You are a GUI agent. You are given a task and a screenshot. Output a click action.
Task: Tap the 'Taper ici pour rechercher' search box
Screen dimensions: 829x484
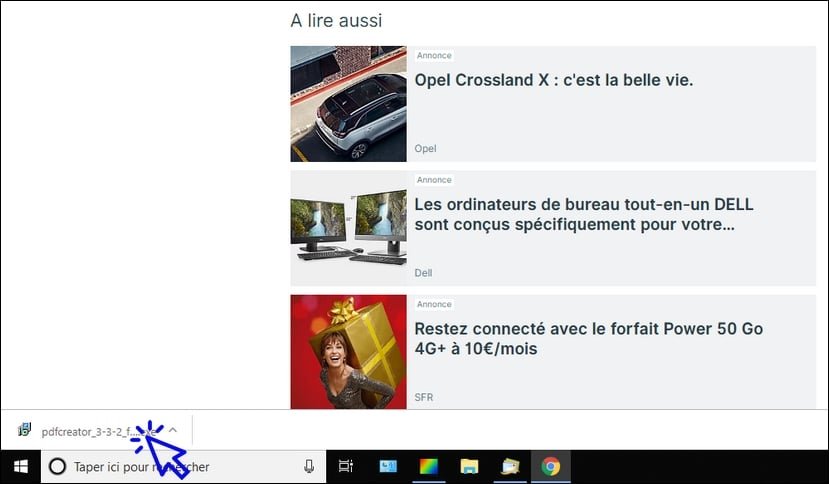pos(170,466)
